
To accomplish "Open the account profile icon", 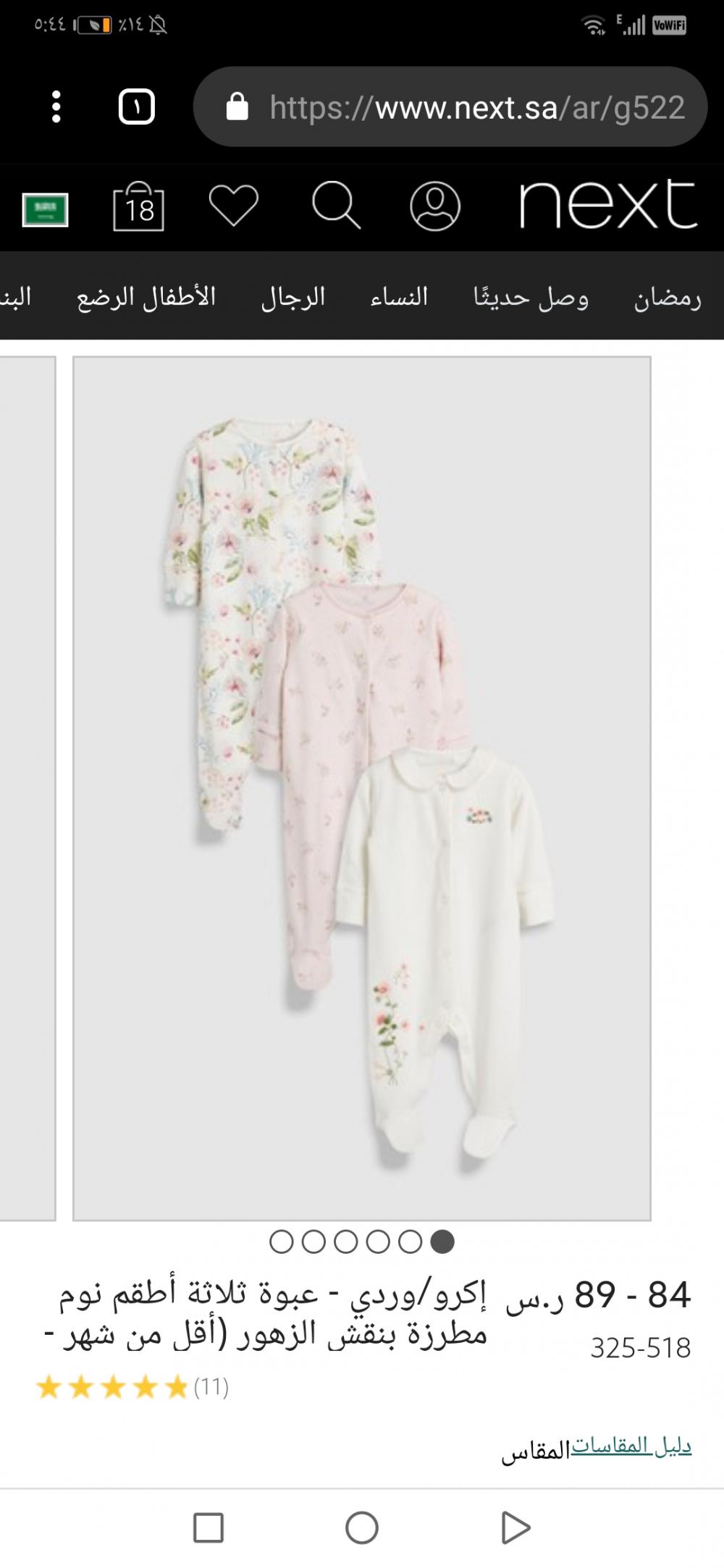I will [x=434, y=206].
